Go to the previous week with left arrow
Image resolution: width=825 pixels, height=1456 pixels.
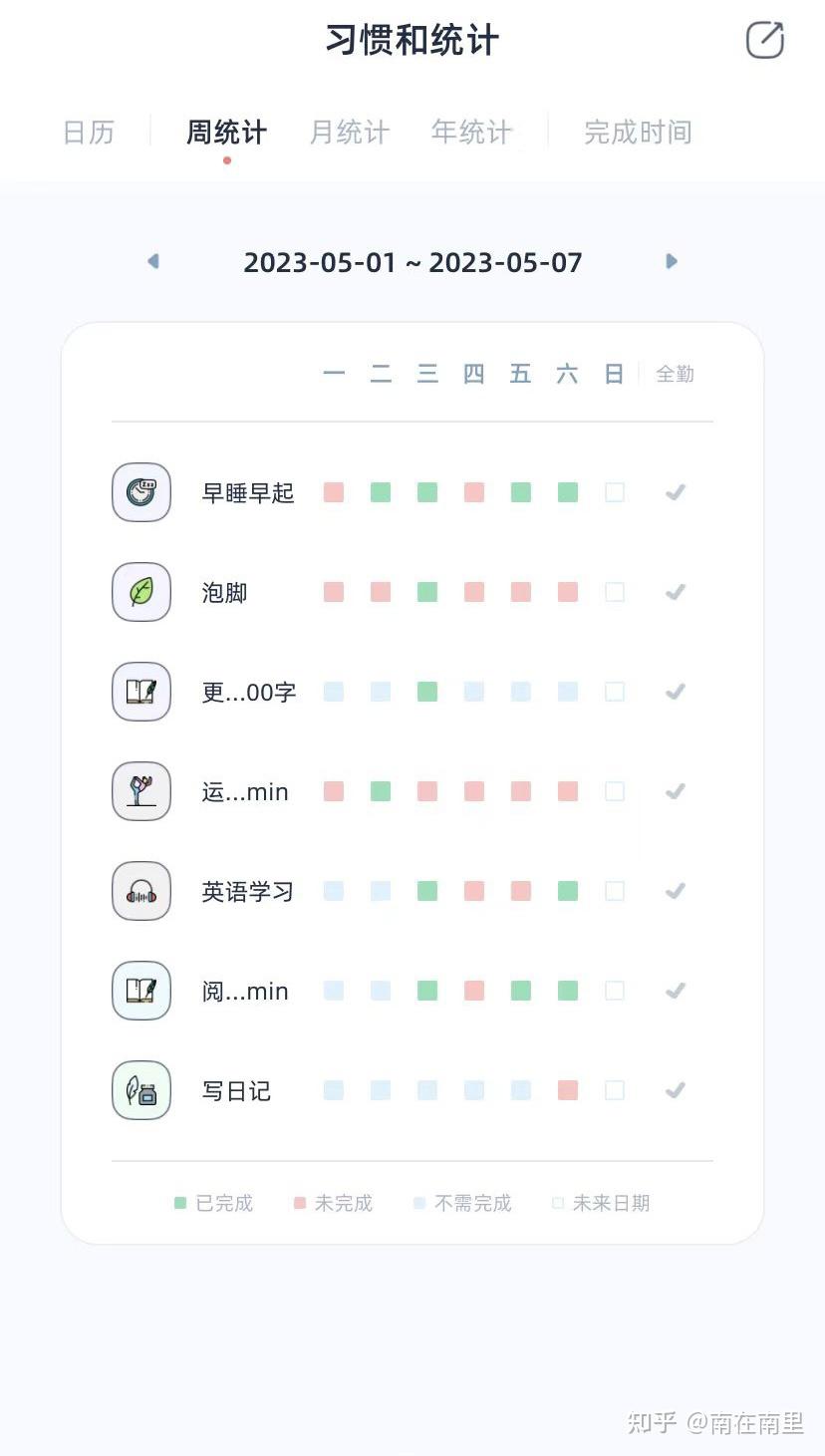(153, 261)
